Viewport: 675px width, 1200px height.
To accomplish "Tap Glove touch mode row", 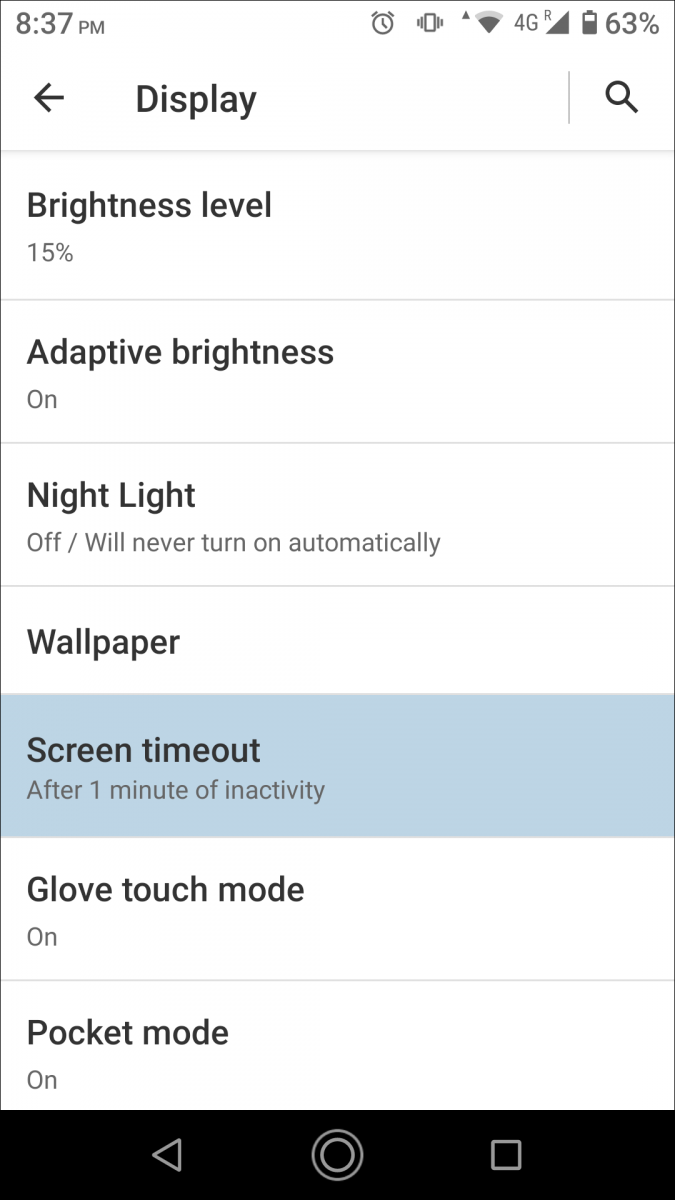I will click(337, 909).
